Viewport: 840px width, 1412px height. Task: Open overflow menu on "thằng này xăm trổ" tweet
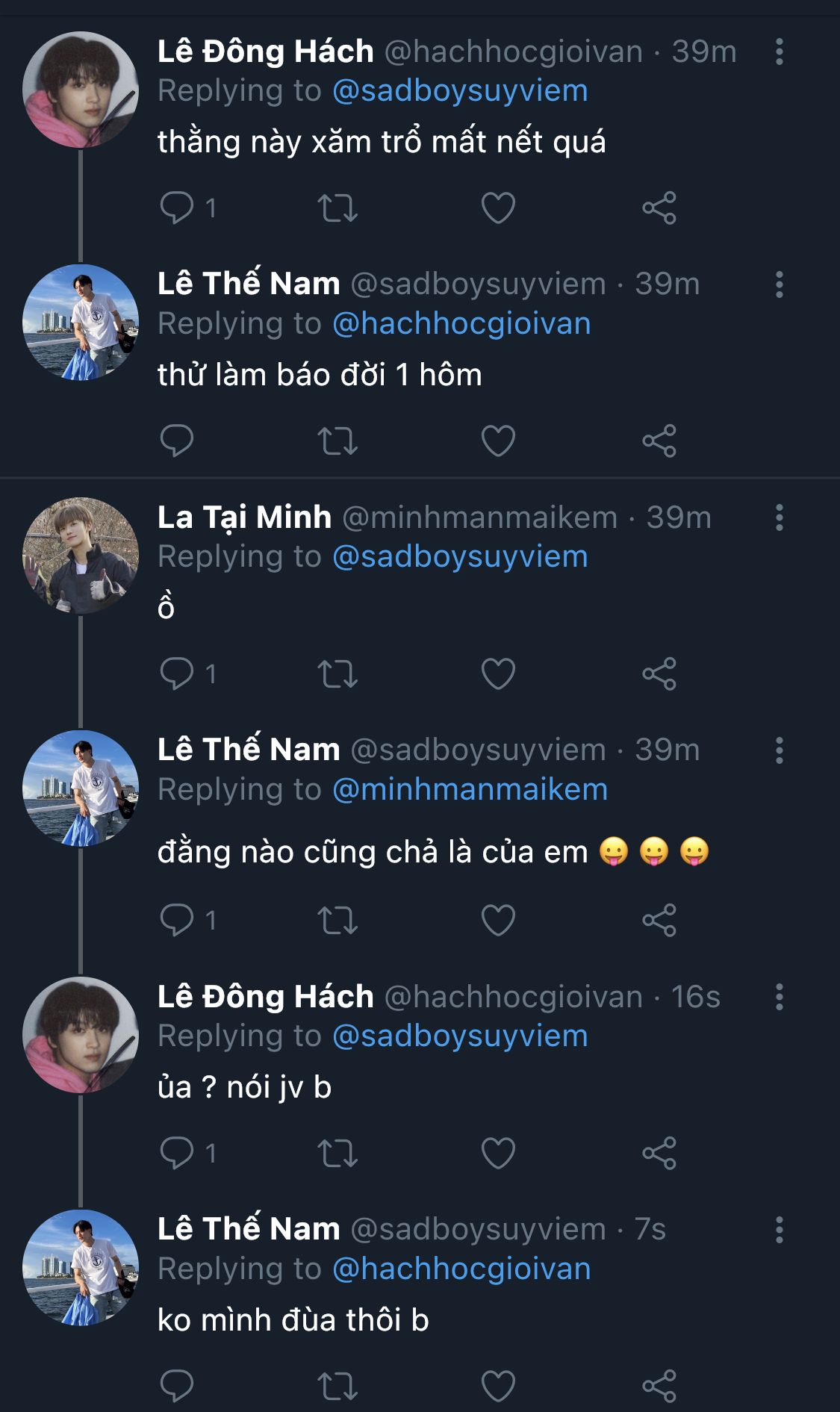[x=780, y=52]
